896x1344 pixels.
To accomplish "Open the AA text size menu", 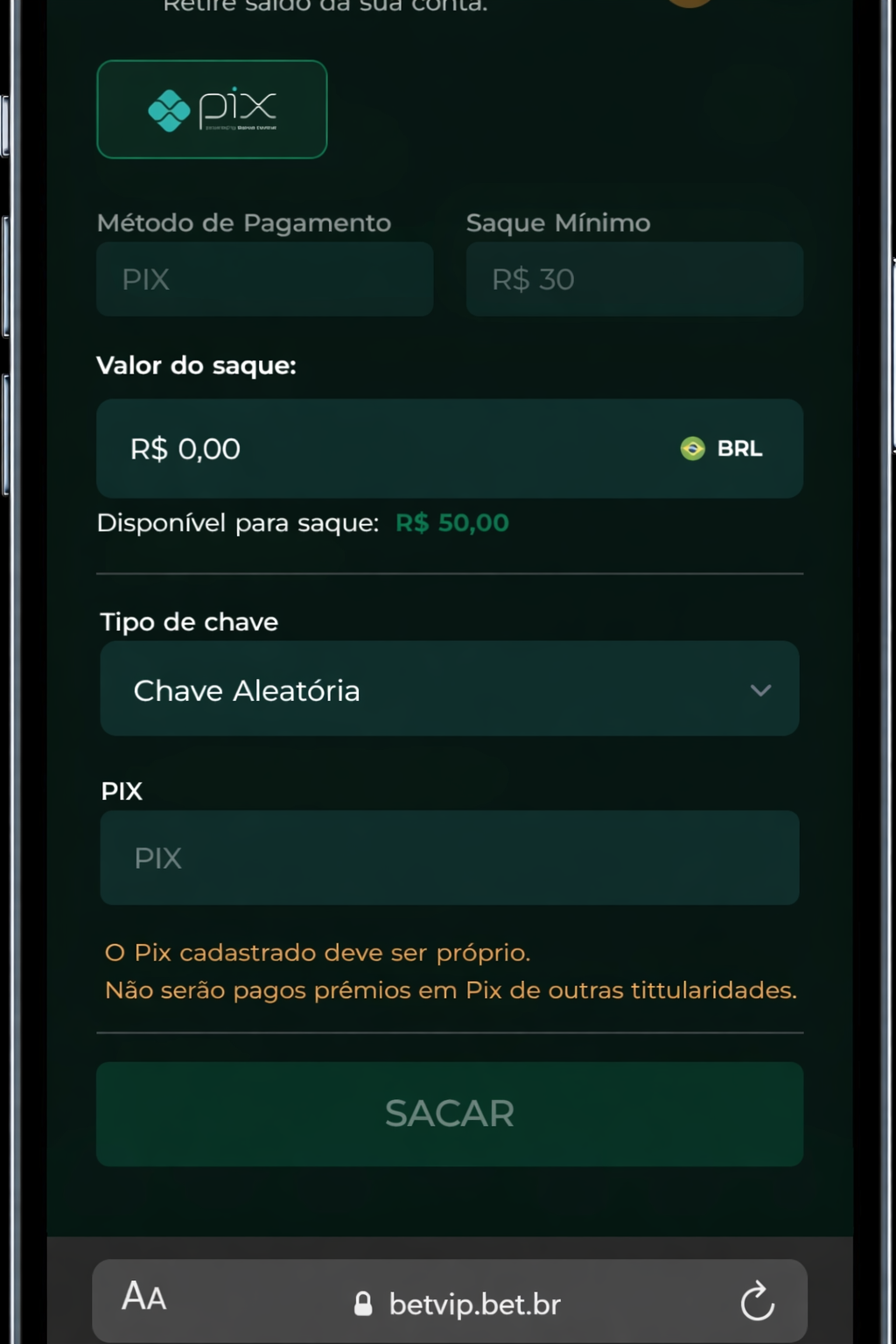I will (x=144, y=1297).
